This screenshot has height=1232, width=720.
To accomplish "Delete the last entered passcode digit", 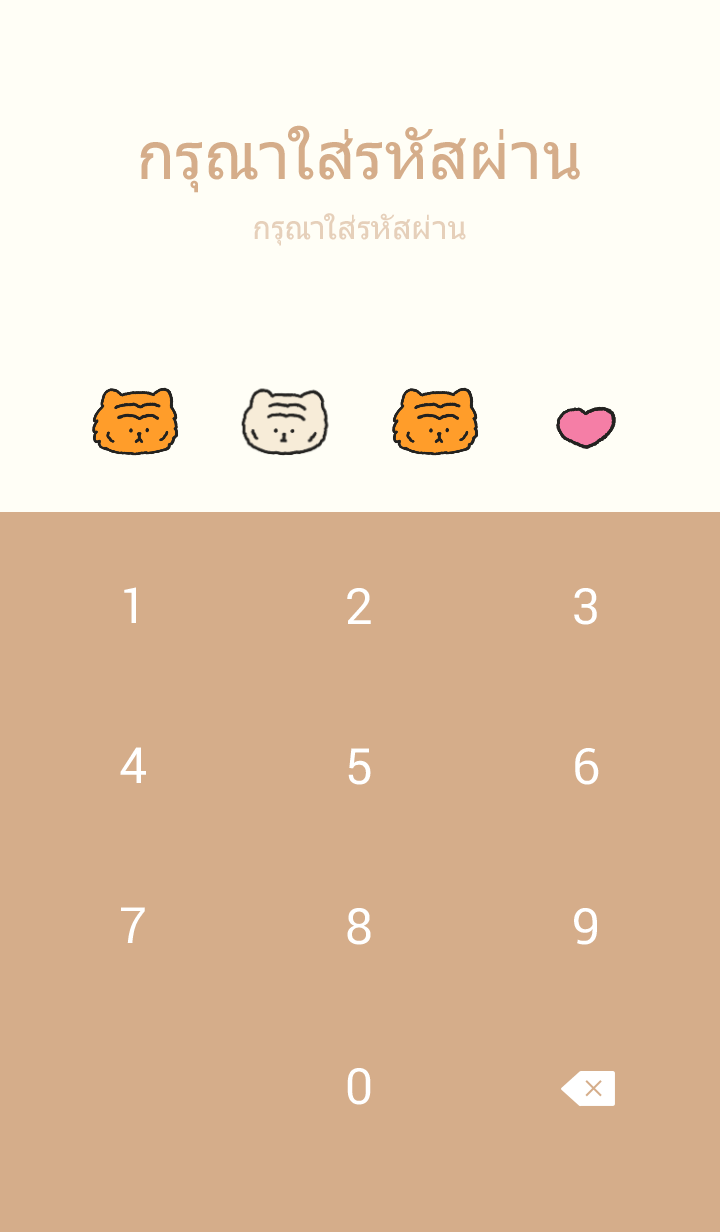I will coord(588,1088).
